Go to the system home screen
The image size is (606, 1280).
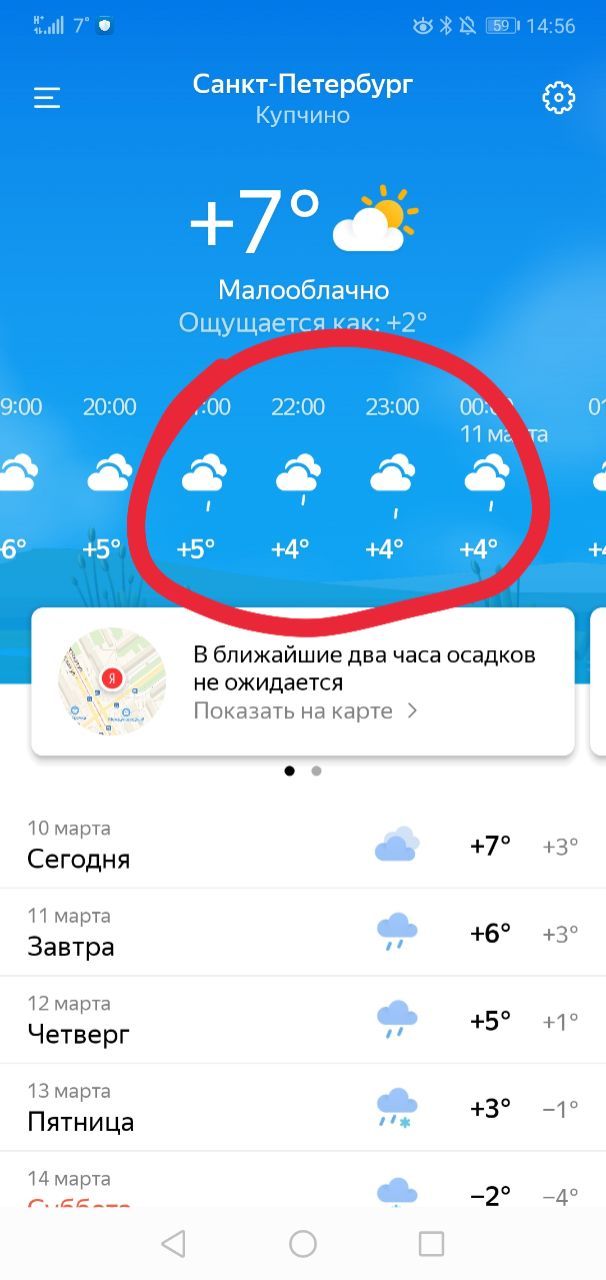pyautogui.click(x=302, y=1243)
